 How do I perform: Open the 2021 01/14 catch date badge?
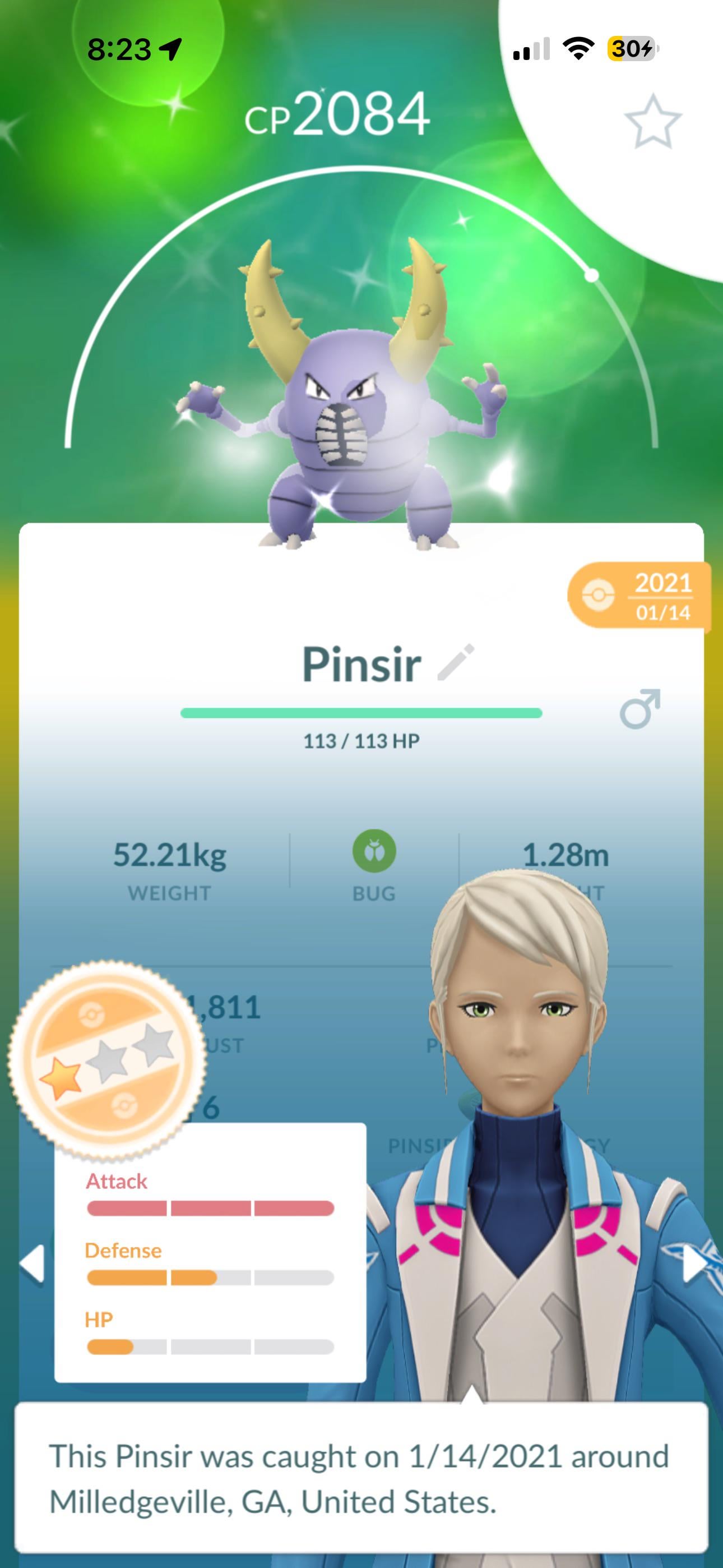(x=639, y=596)
